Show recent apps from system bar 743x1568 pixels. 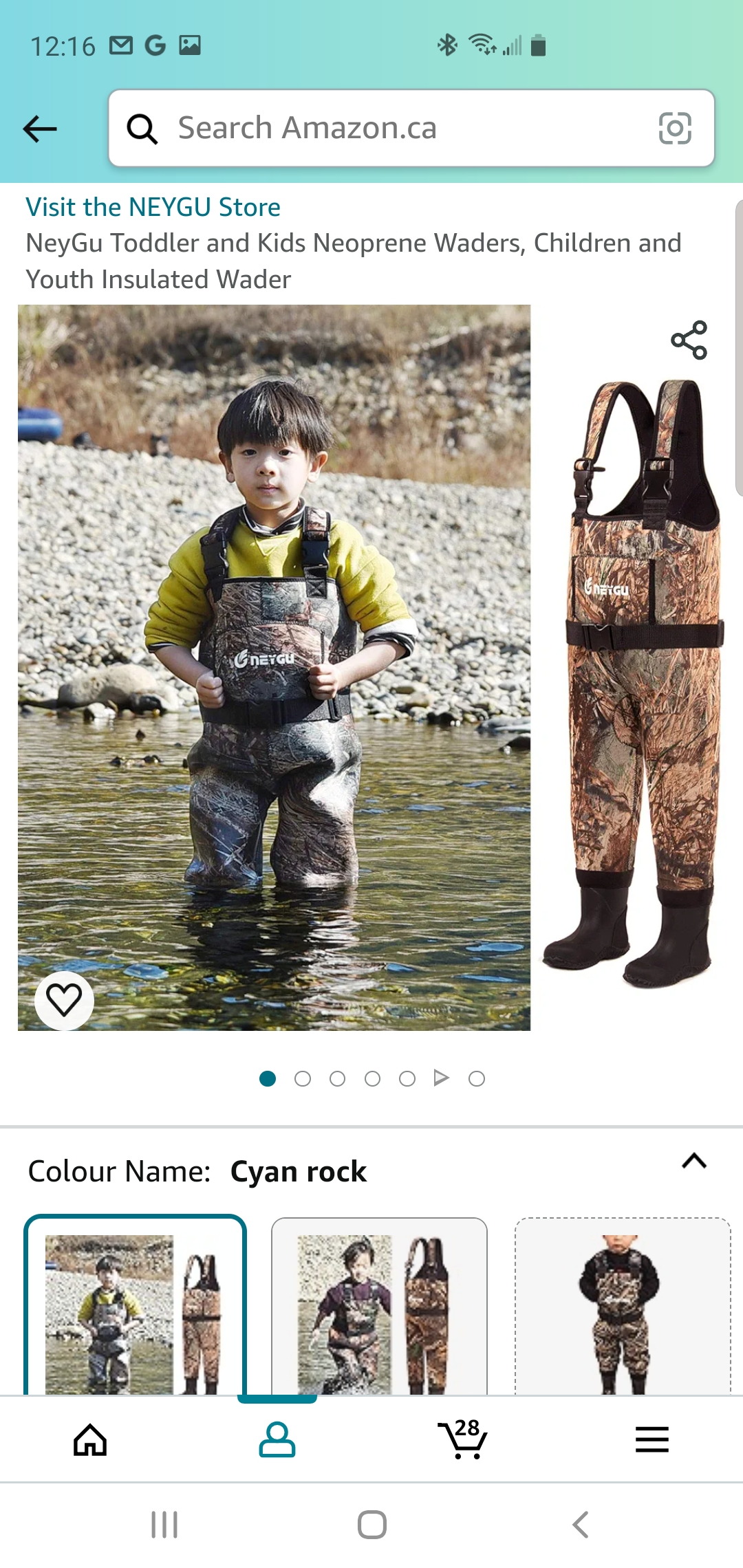(x=164, y=1525)
